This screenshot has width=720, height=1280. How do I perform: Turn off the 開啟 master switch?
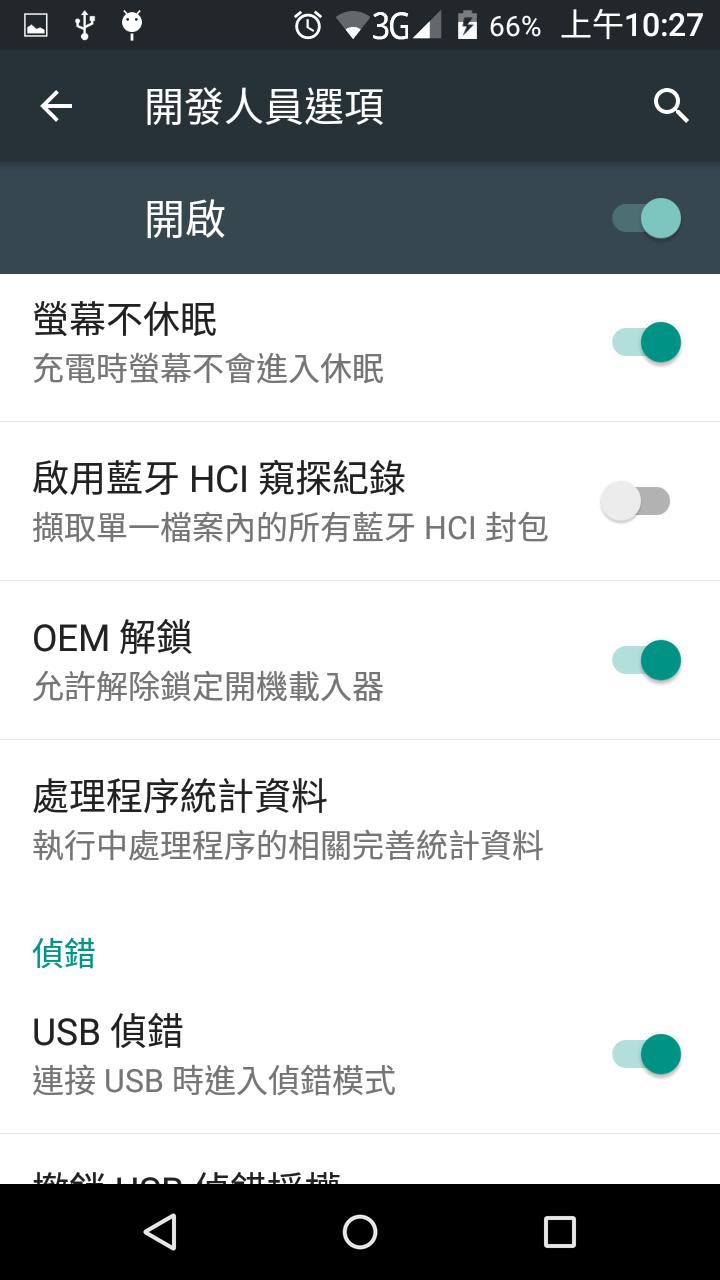coord(646,218)
